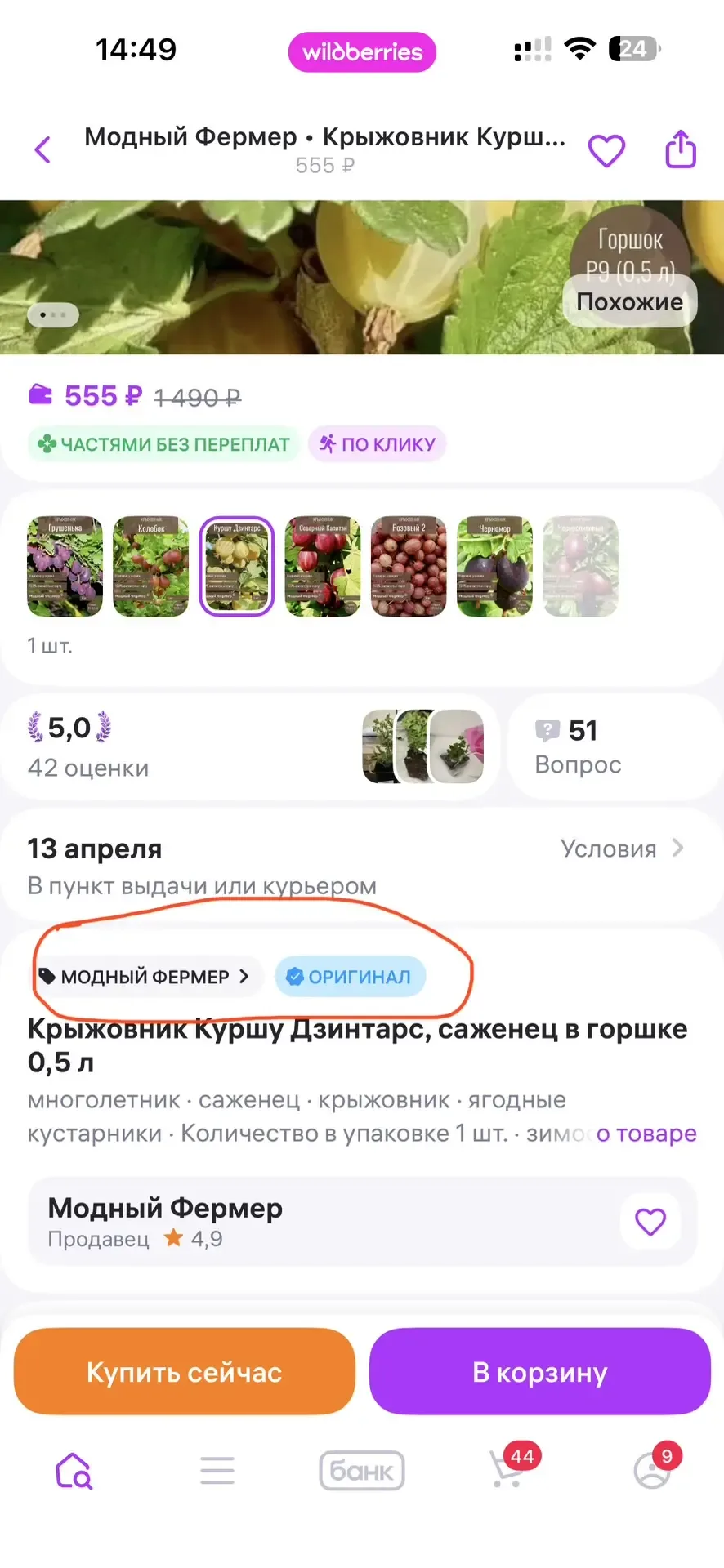Expand details via о товаре link

click(646, 1134)
